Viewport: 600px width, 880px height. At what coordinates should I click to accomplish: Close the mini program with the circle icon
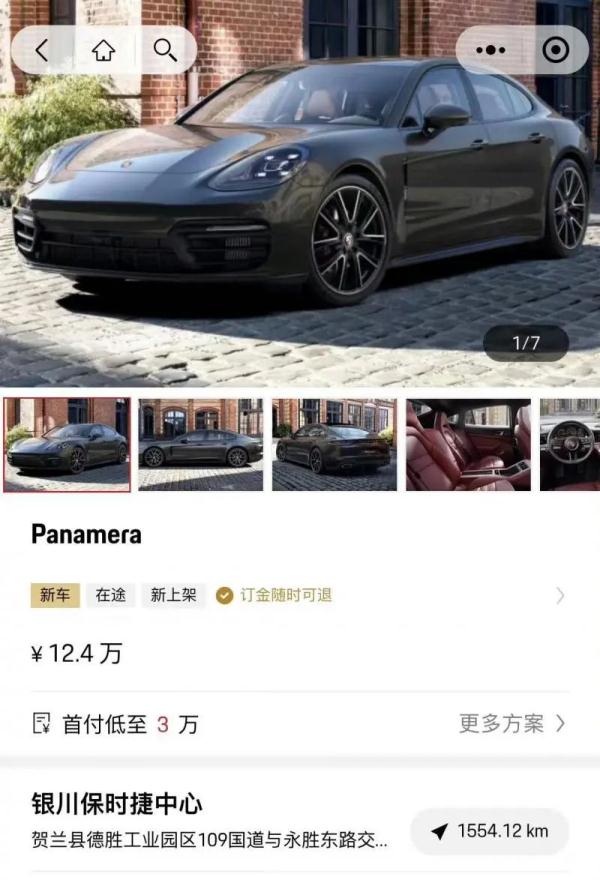point(555,50)
